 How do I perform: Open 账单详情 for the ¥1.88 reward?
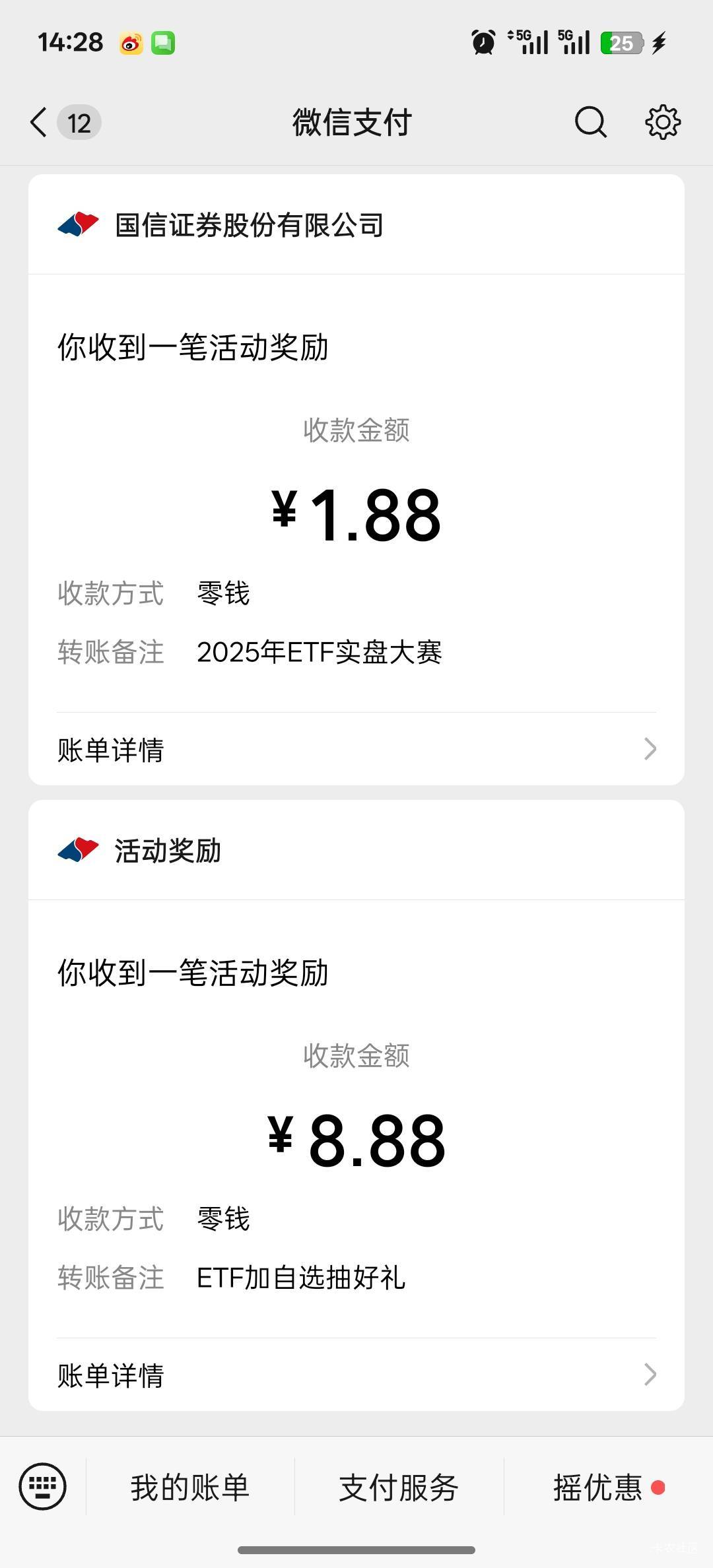click(x=356, y=749)
